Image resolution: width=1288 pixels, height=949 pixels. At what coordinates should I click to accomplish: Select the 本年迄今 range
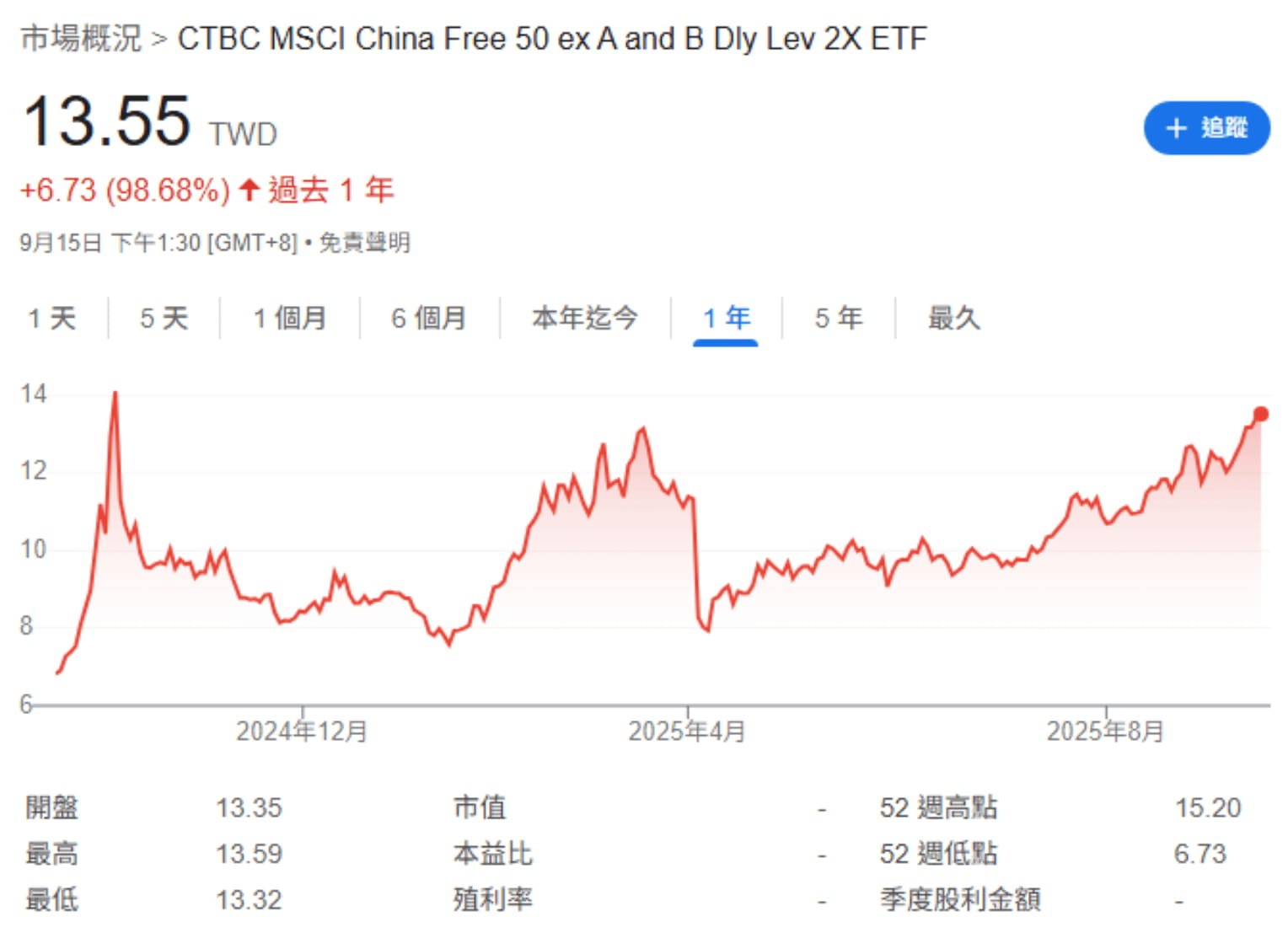pyautogui.click(x=585, y=318)
